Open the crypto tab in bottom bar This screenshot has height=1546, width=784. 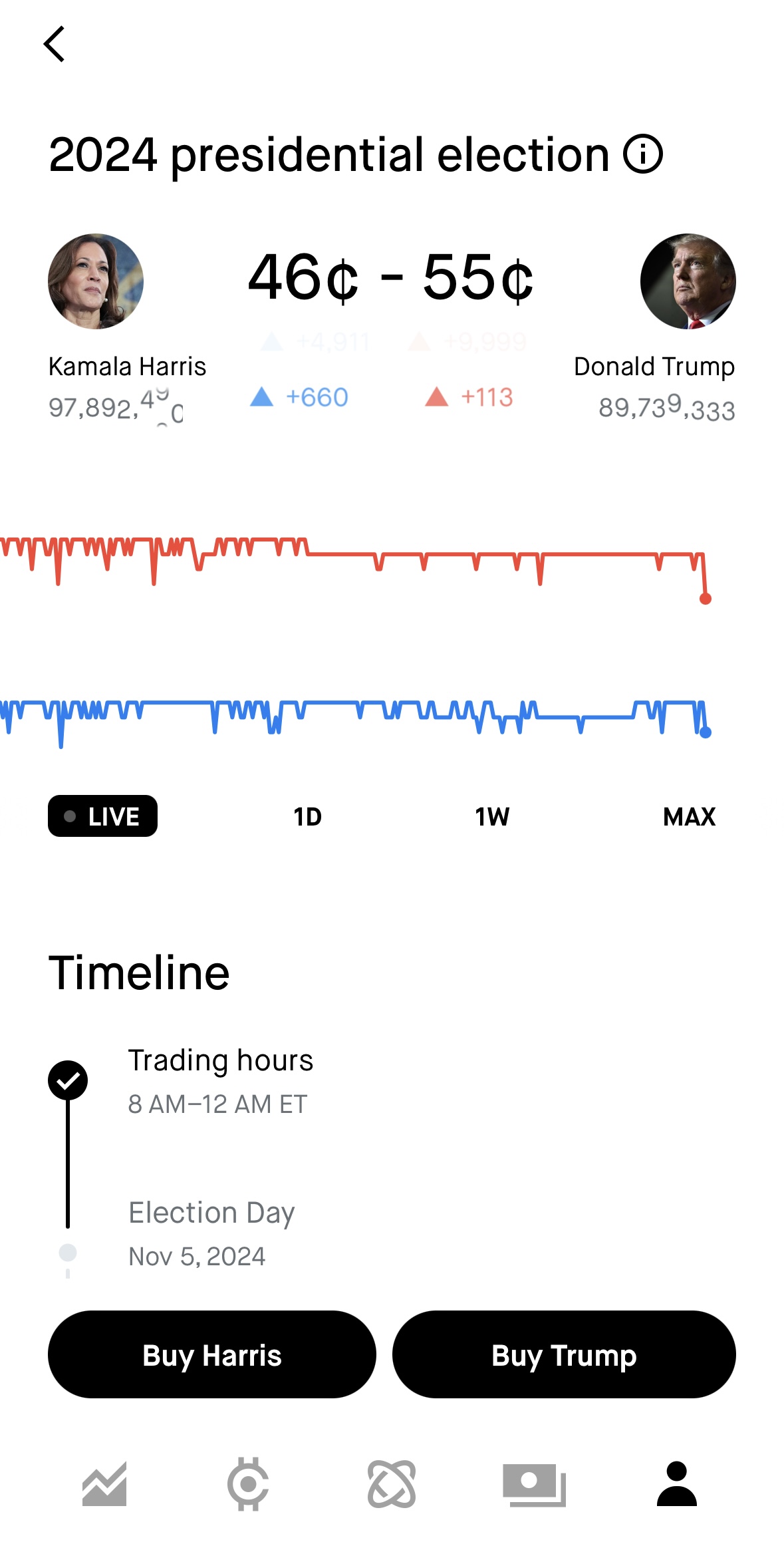[248, 1484]
